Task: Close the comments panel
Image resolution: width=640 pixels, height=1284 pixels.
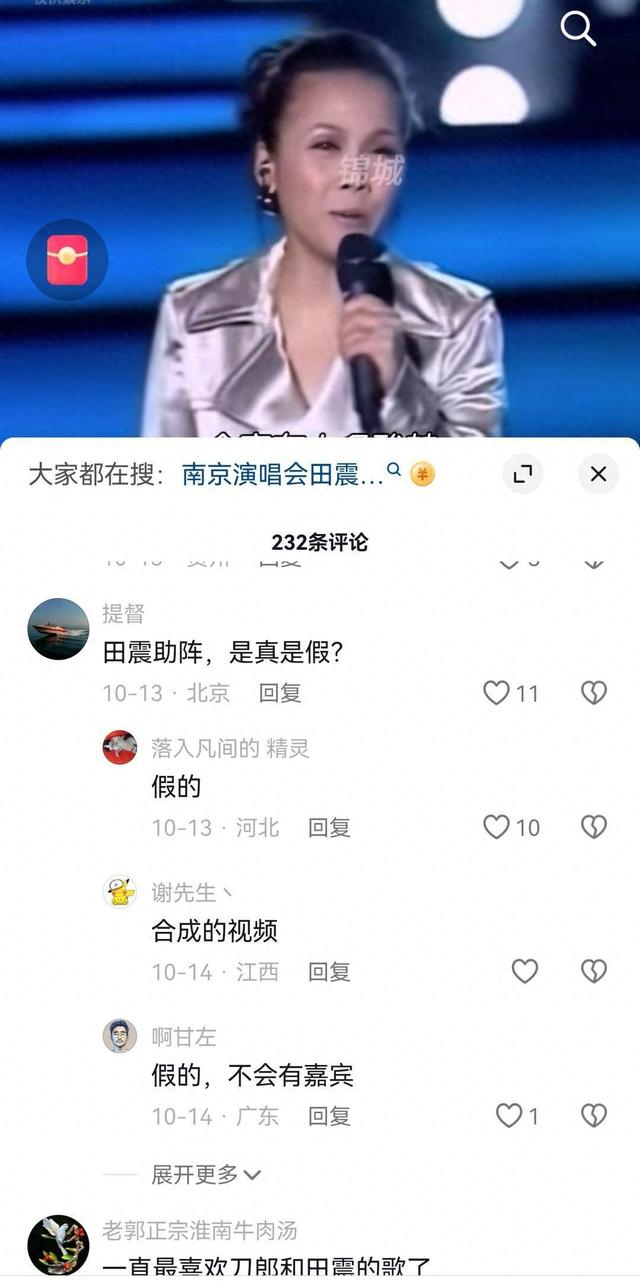Action: coord(598,474)
